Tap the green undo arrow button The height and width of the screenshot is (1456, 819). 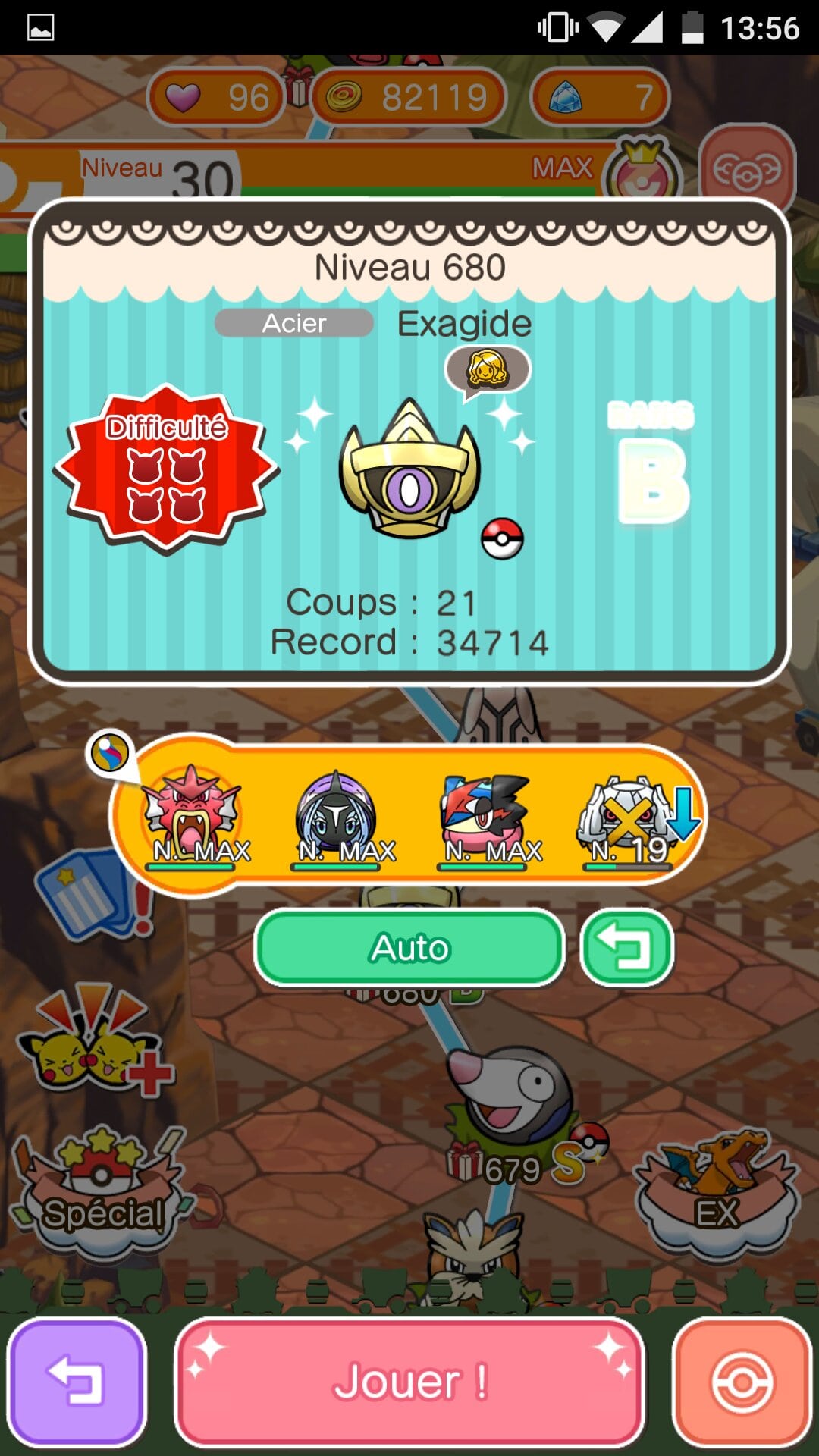click(x=627, y=948)
